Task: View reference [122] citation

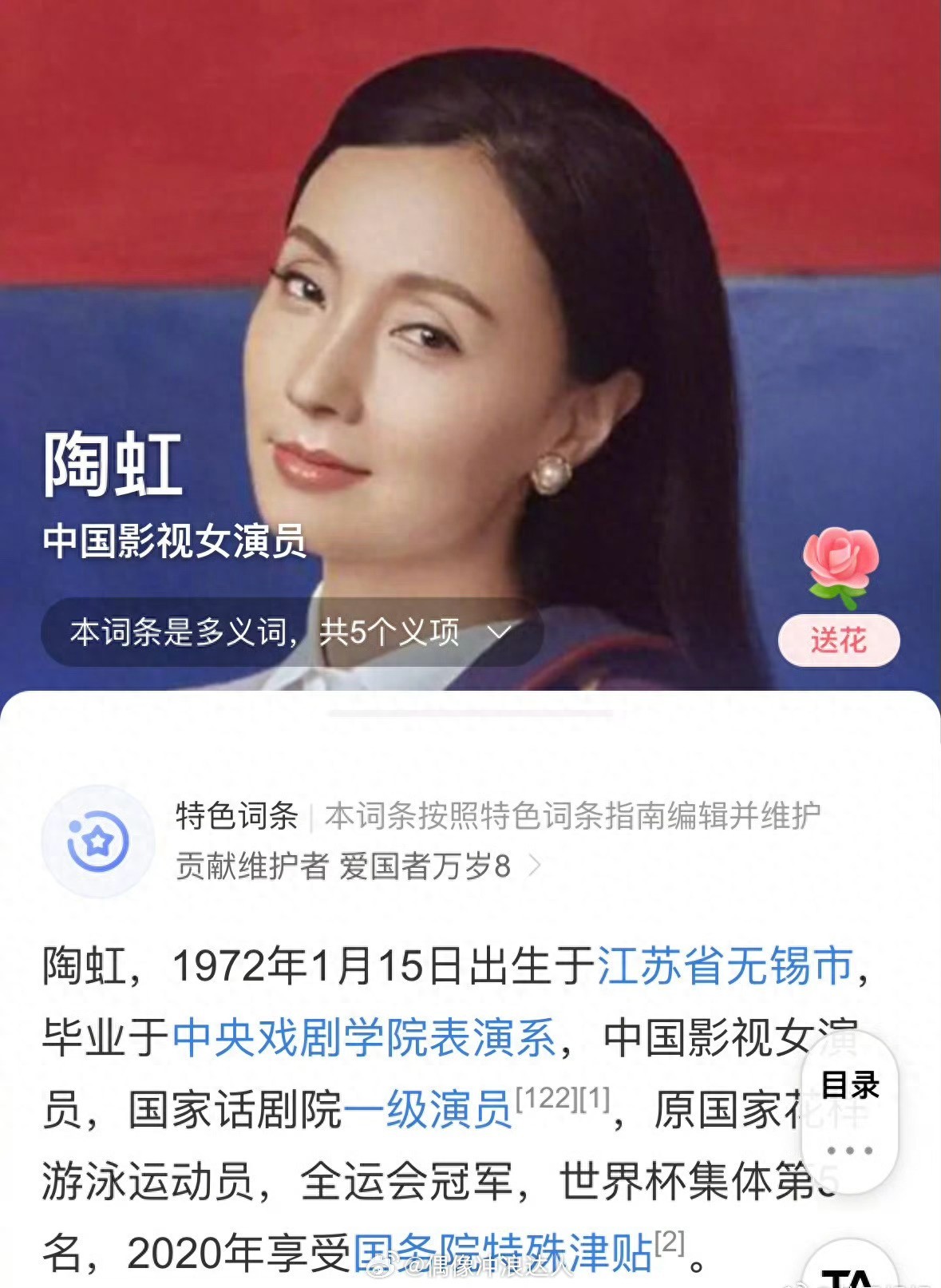Action: tap(545, 1100)
